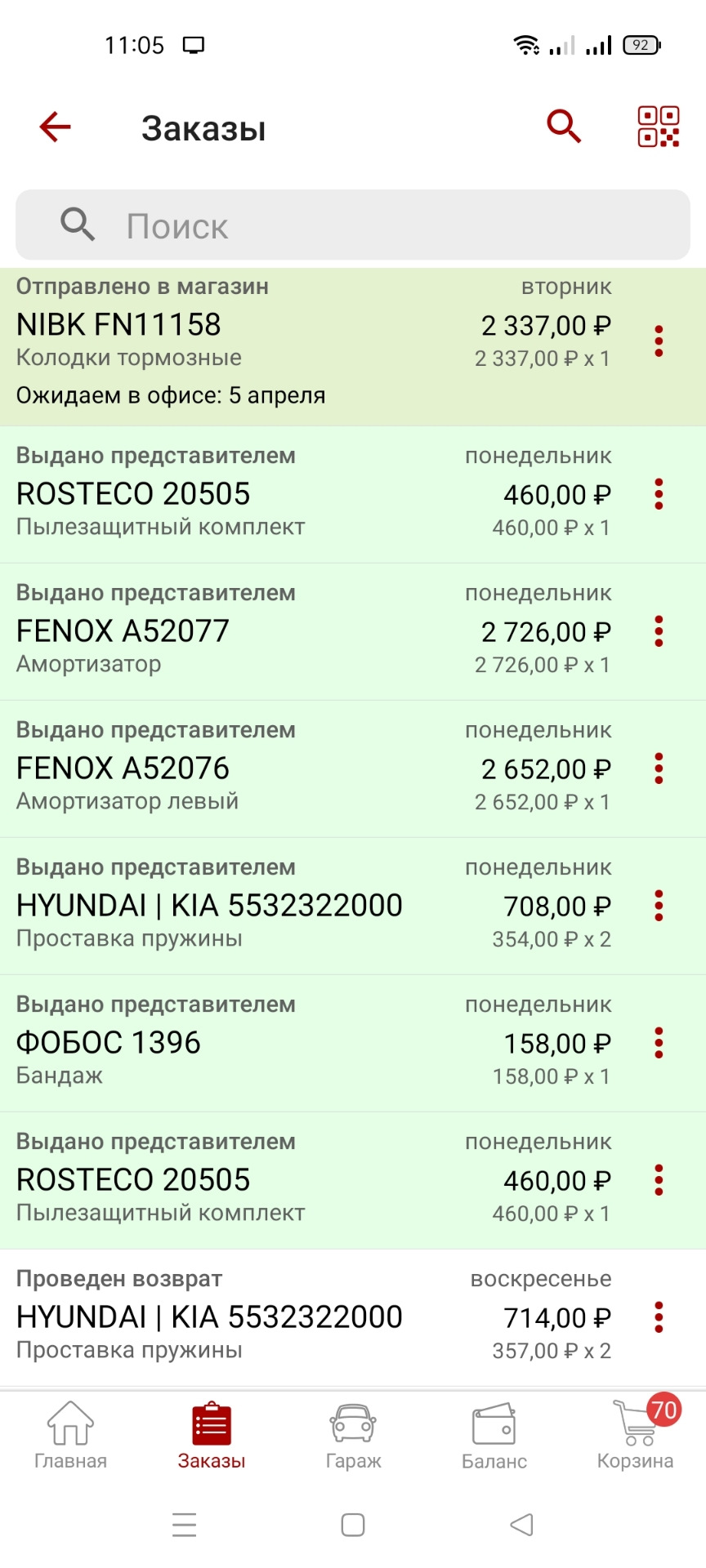The image size is (706, 1568).
Task: Open options menu for FENOX A52076
Action: (x=659, y=768)
